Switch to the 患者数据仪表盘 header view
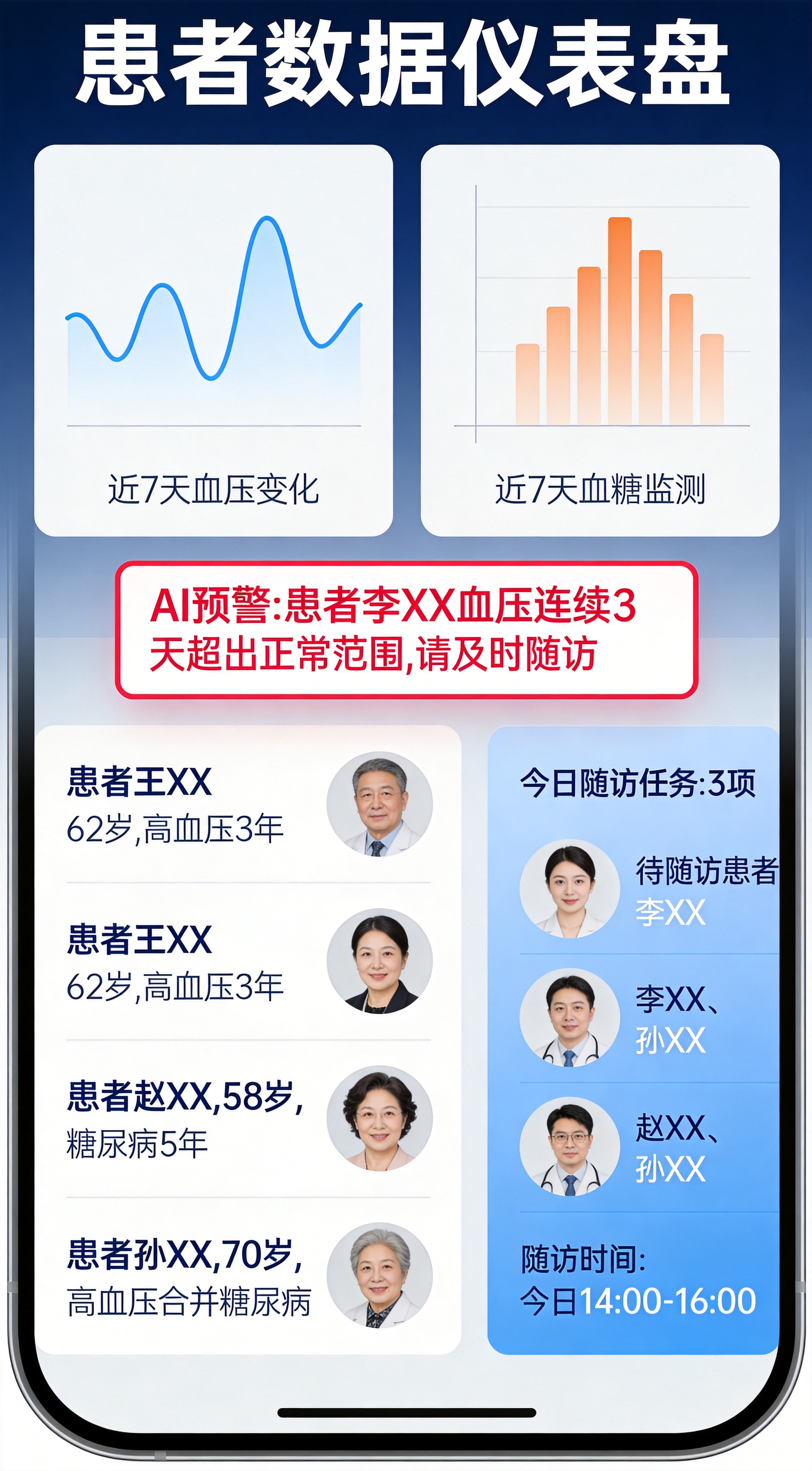Viewport: 812px width, 1471px height. [406, 63]
